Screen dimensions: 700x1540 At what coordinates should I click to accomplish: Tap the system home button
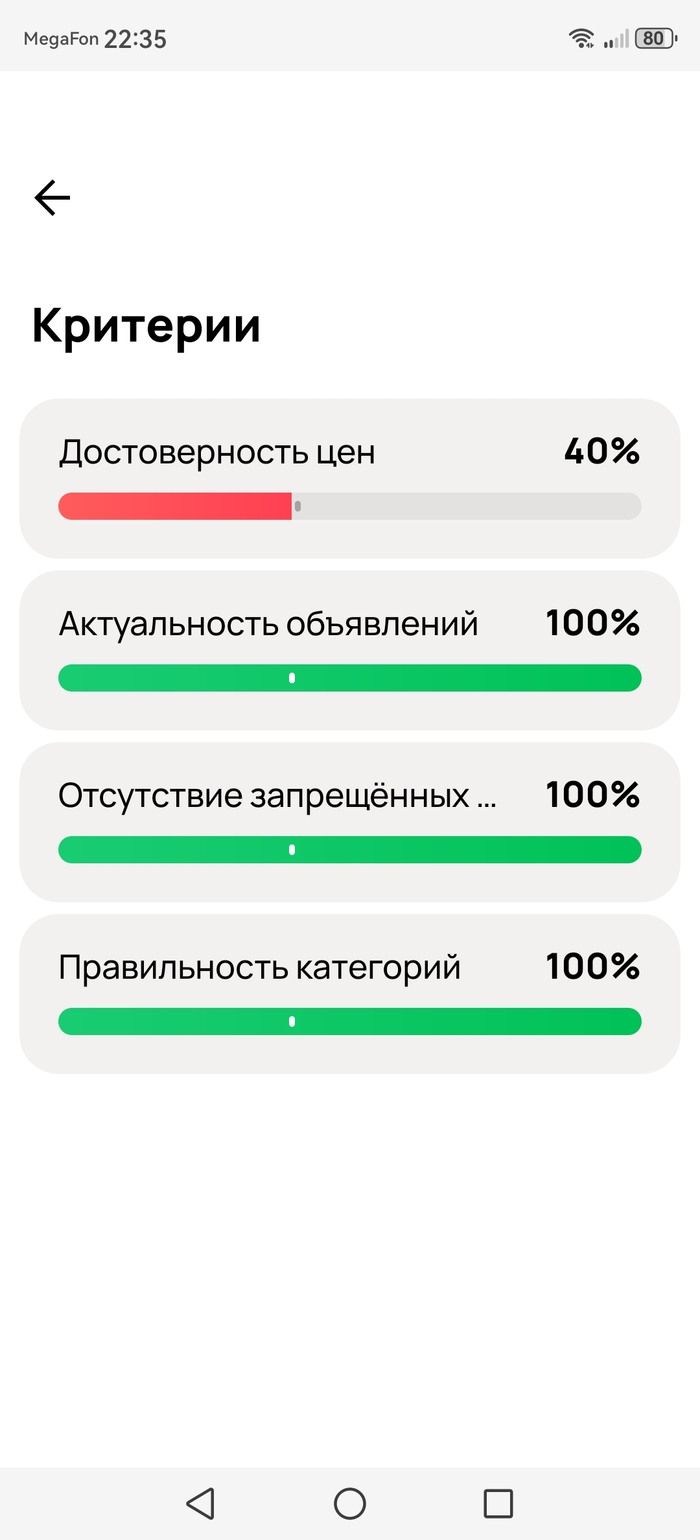(x=350, y=1503)
